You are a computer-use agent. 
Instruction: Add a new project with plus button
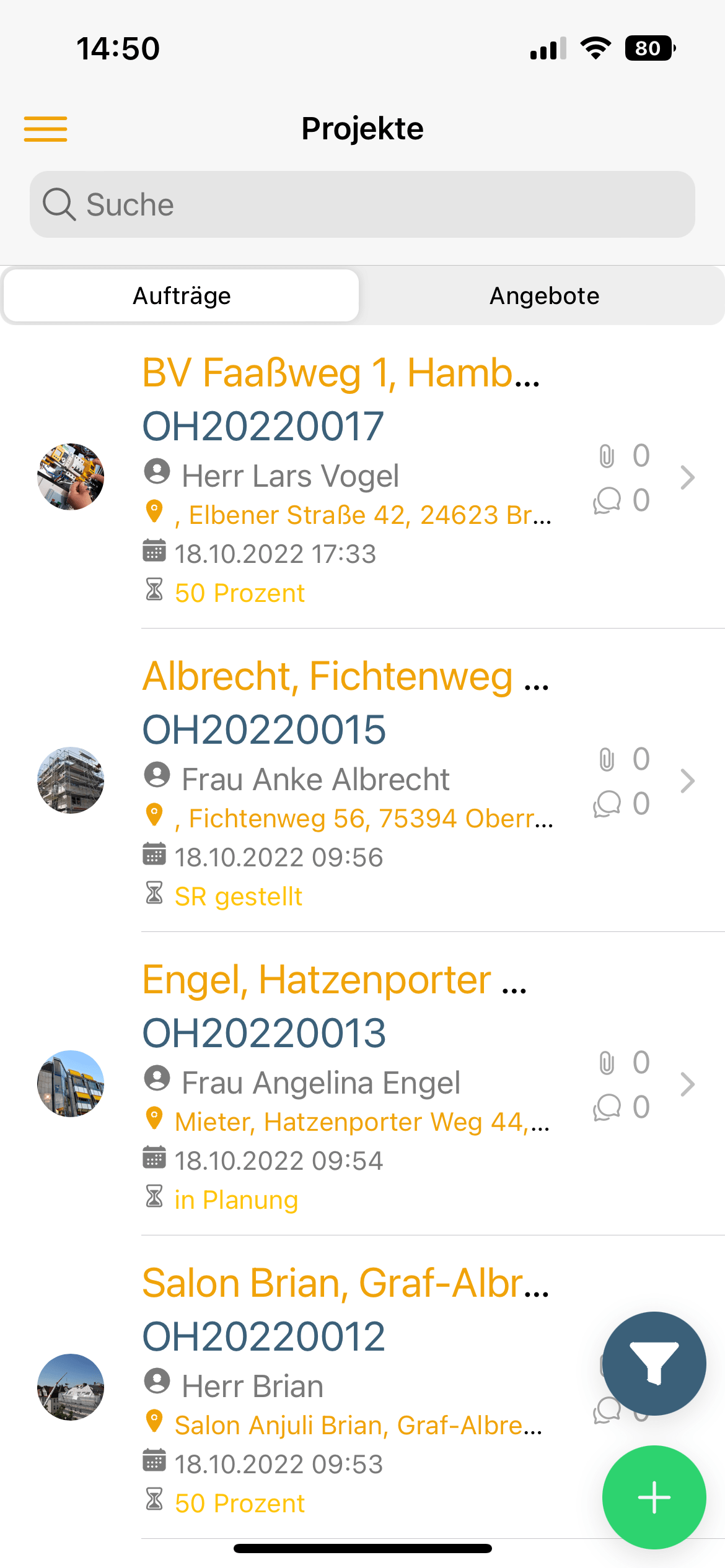(x=654, y=1497)
